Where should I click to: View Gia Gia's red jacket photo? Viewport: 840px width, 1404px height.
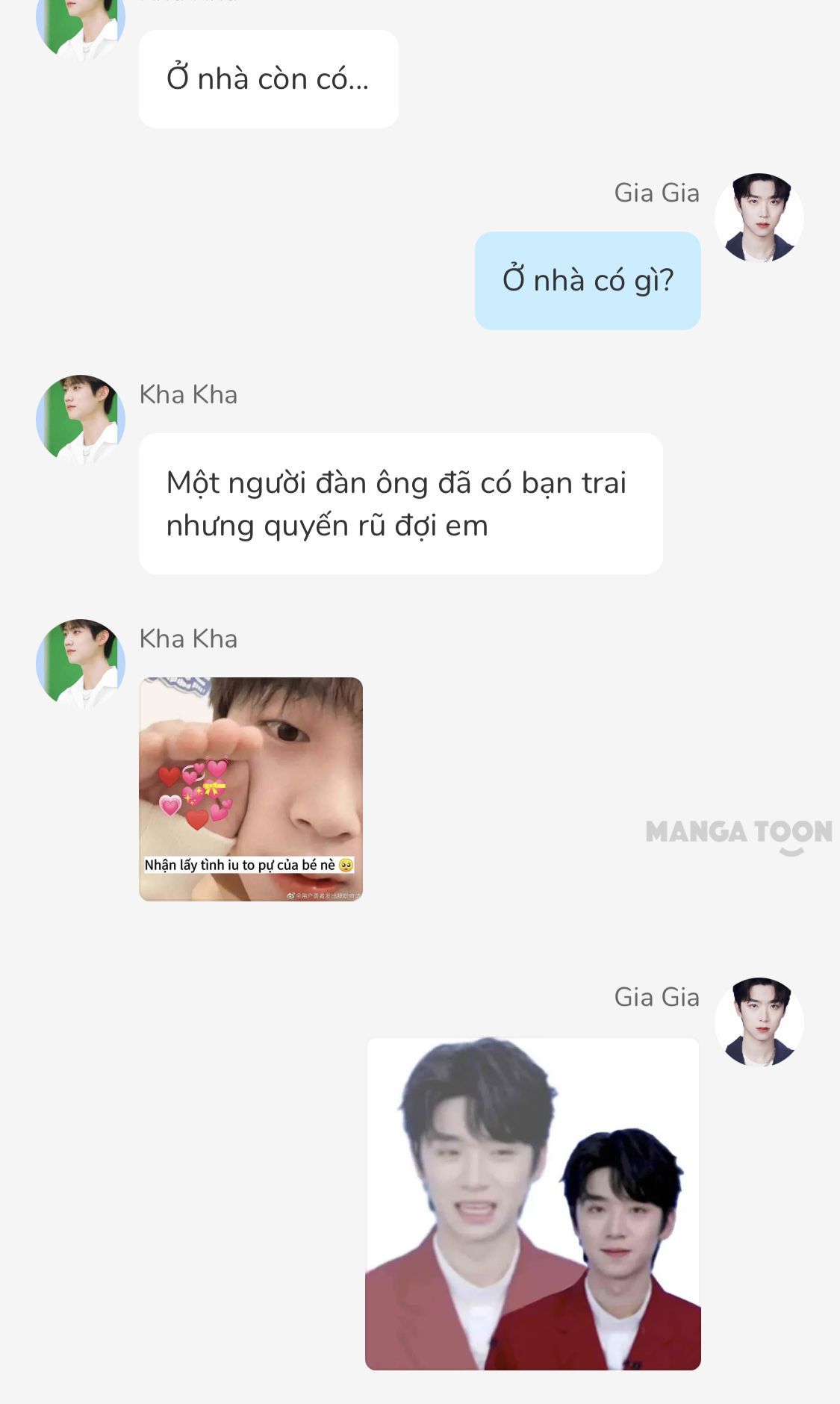pyautogui.click(x=532, y=1203)
